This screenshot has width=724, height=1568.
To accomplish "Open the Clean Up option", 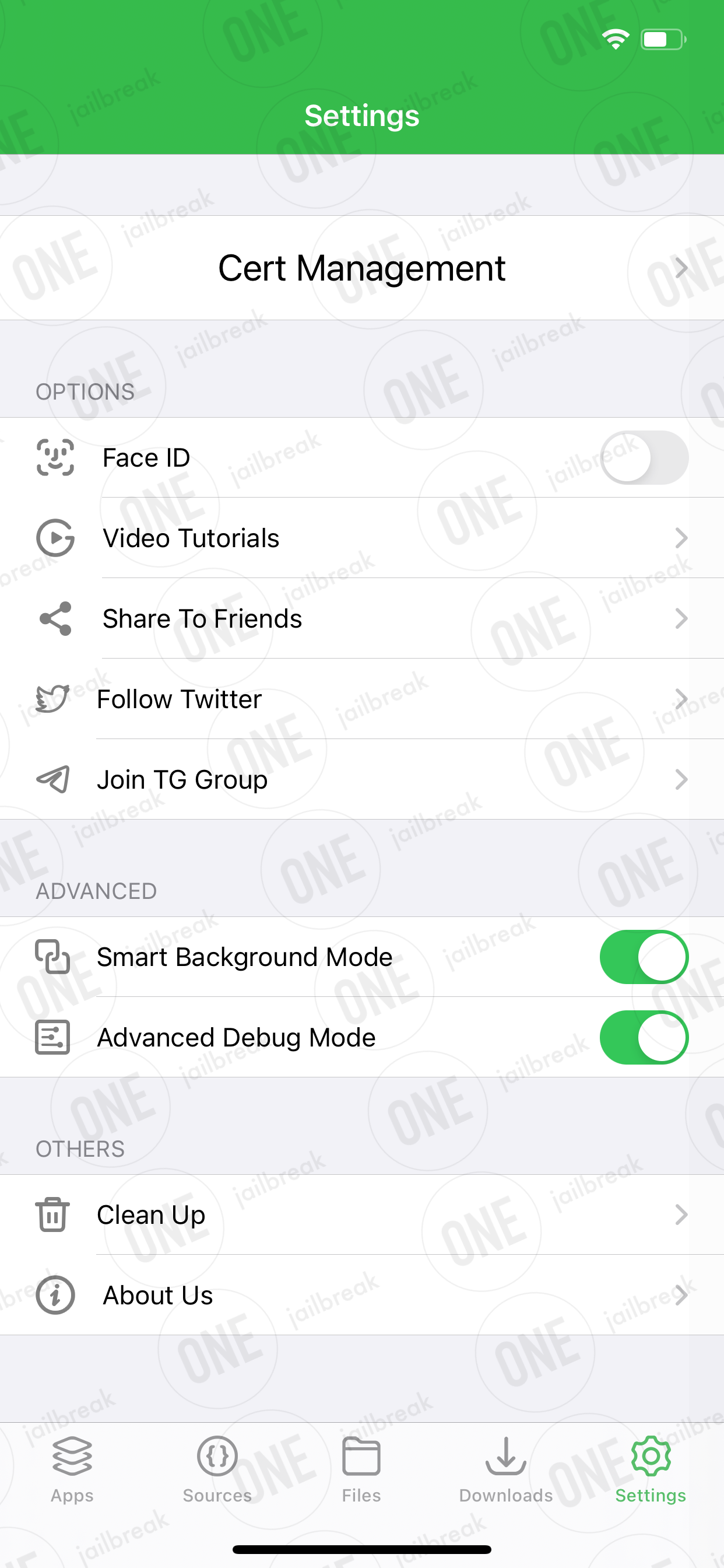I will point(362,1215).
